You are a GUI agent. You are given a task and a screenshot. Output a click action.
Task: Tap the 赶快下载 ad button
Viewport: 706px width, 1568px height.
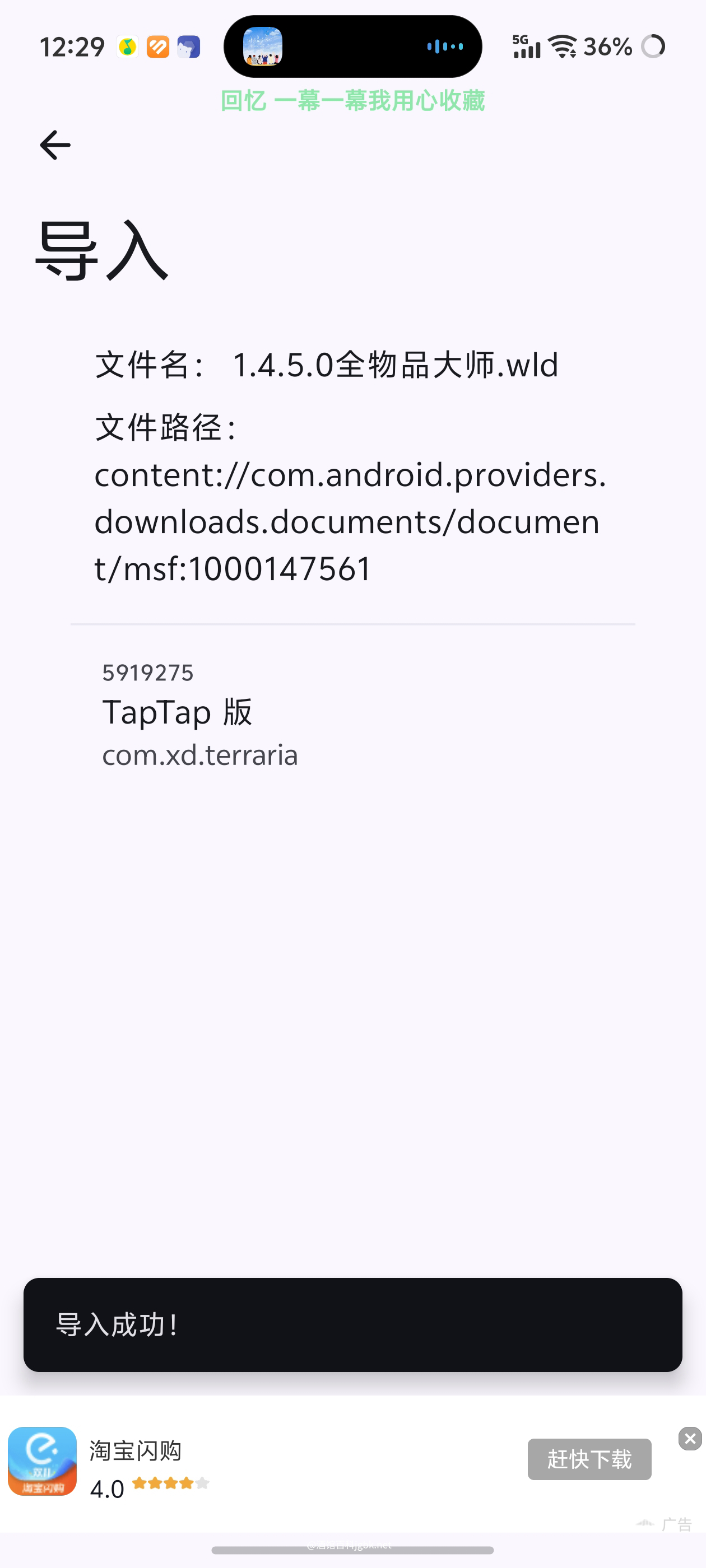coord(588,1459)
